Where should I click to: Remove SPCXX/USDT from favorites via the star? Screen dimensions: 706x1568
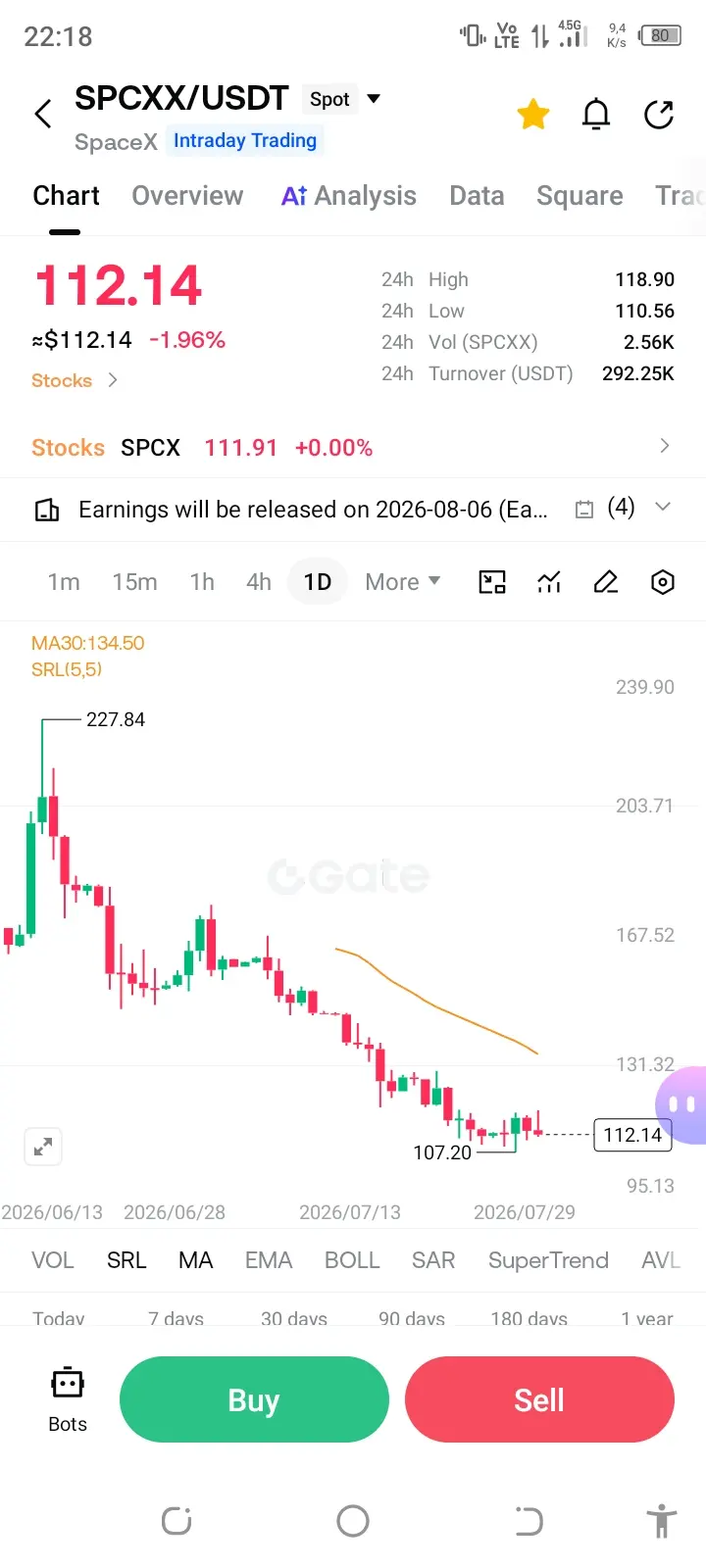(533, 115)
